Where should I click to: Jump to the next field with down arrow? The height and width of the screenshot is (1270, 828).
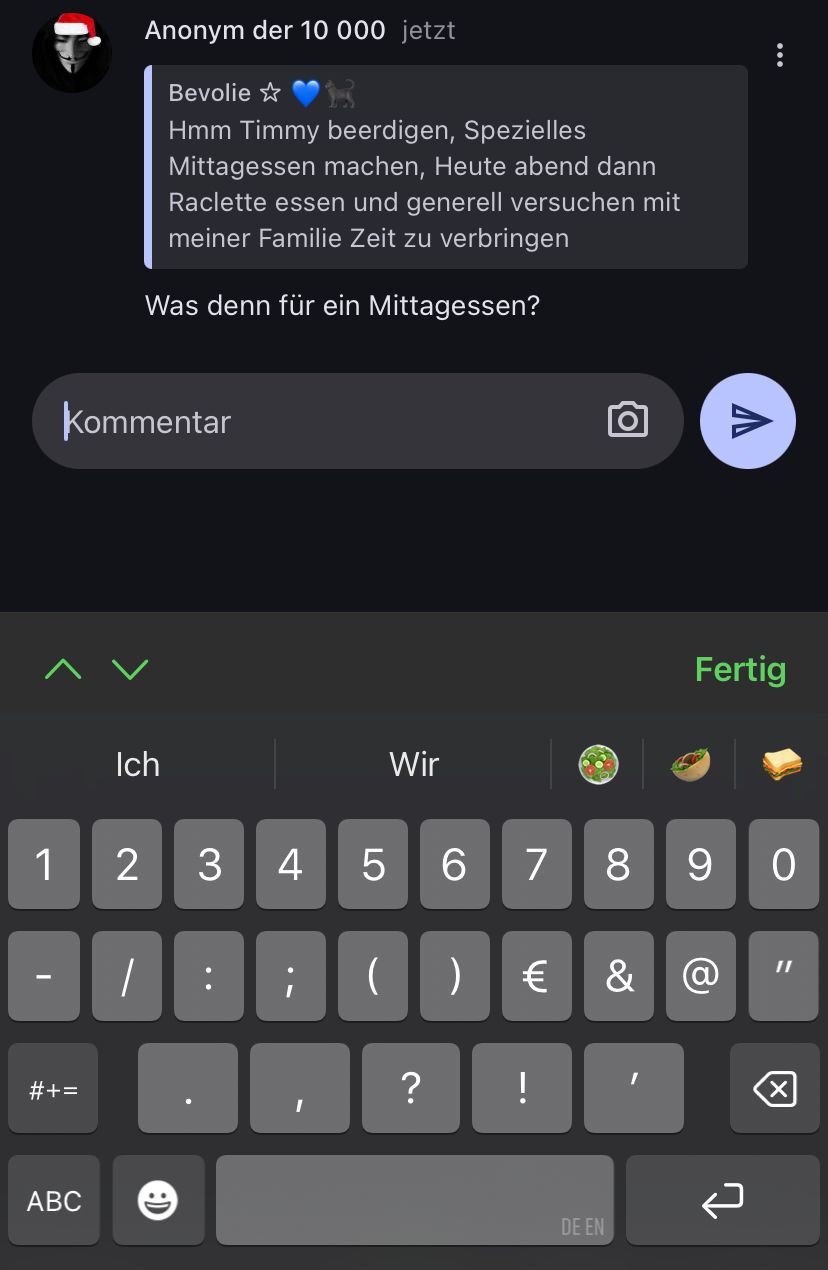click(130, 669)
